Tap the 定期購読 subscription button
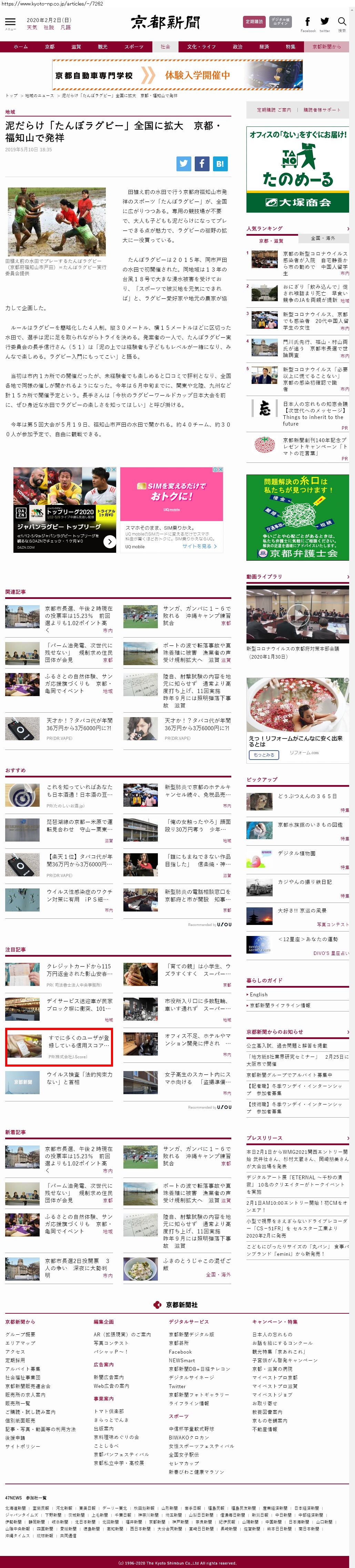This screenshot has width=355, height=1568. coord(254,22)
